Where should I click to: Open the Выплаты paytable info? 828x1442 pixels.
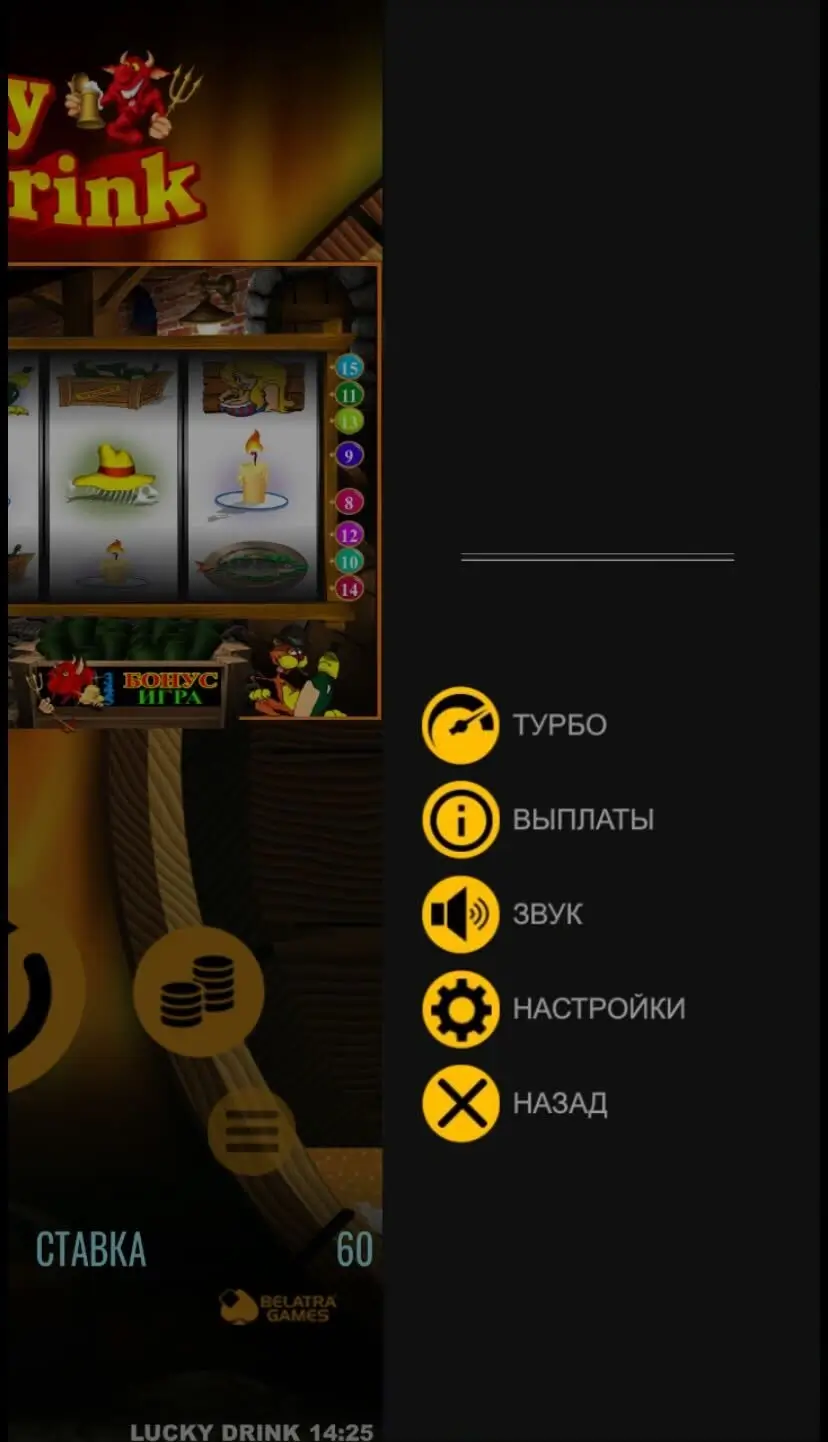[x=460, y=820]
